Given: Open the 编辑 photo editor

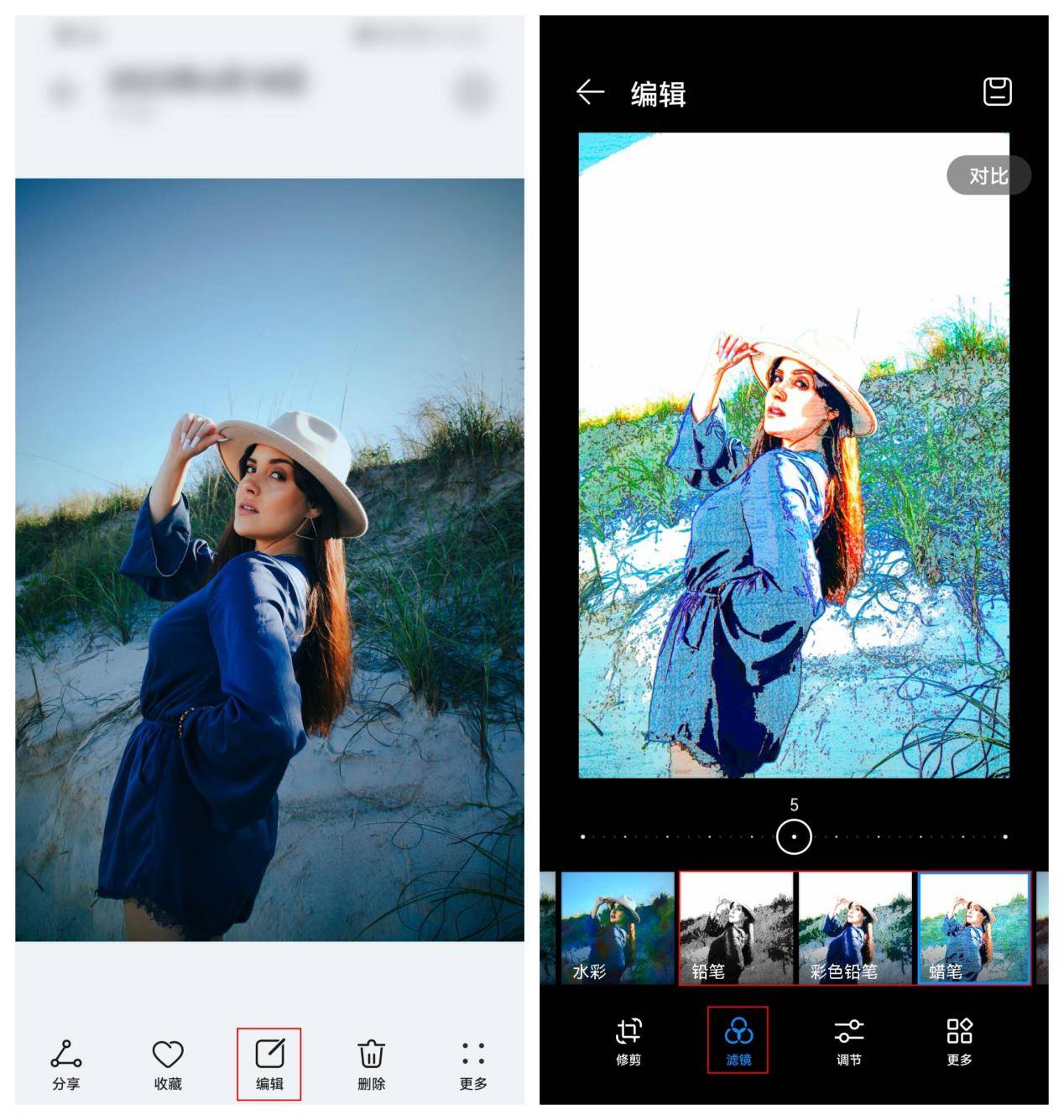Looking at the screenshot, I should pos(269,1064).
